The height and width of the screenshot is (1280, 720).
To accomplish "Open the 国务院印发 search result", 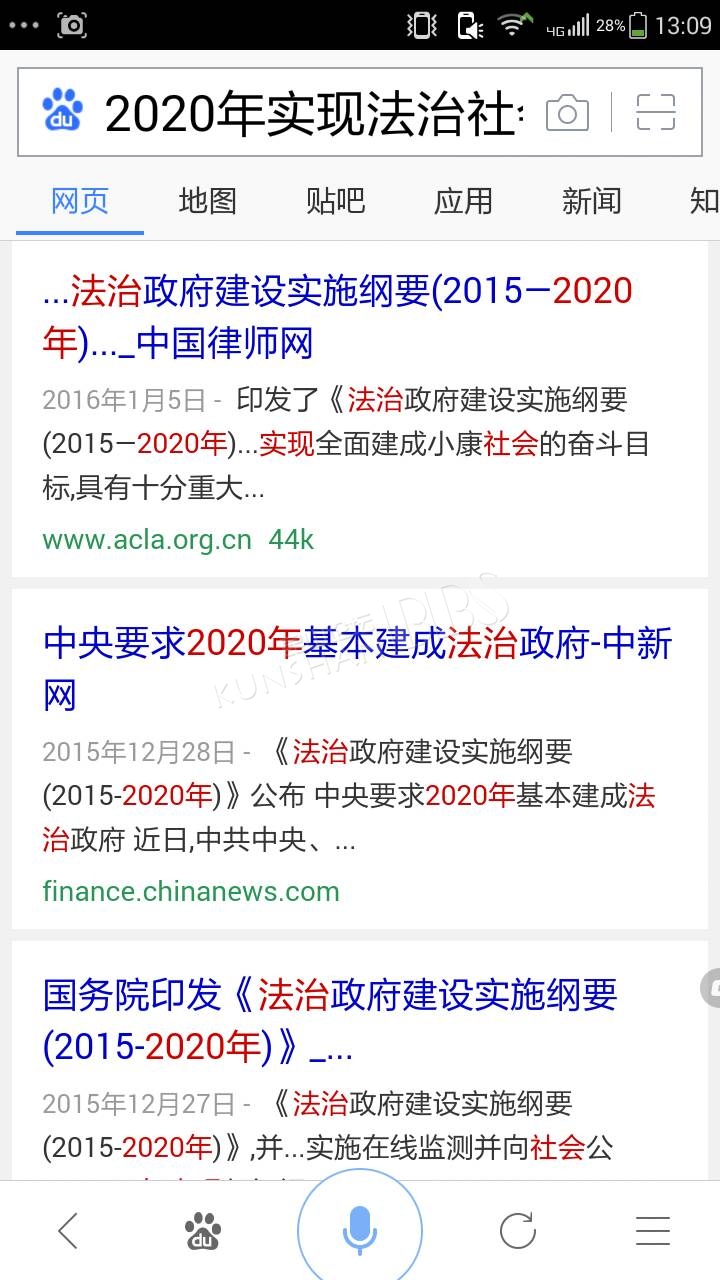I will (x=330, y=1020).
